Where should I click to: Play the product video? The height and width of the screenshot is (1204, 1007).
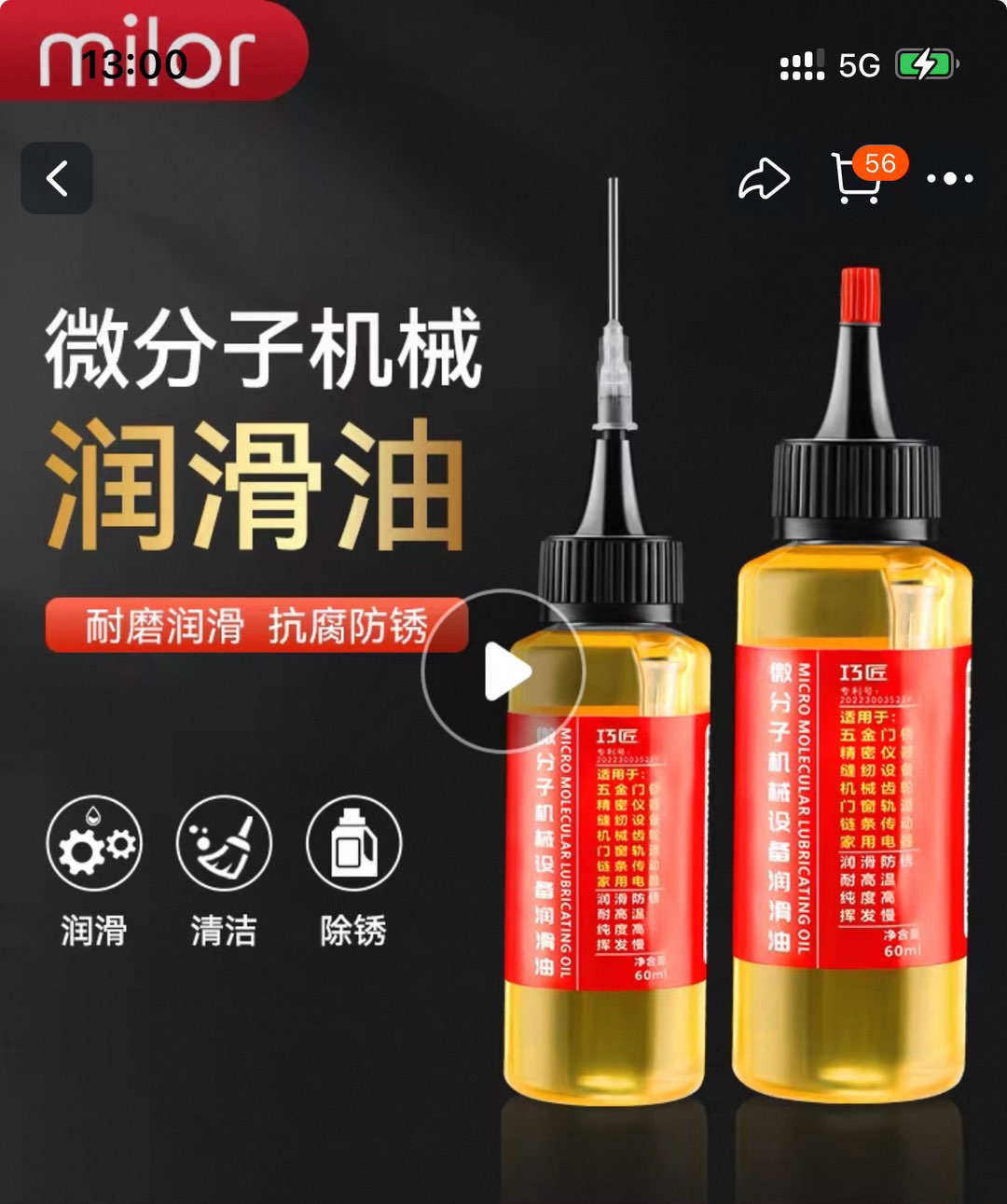pos(504,671)
